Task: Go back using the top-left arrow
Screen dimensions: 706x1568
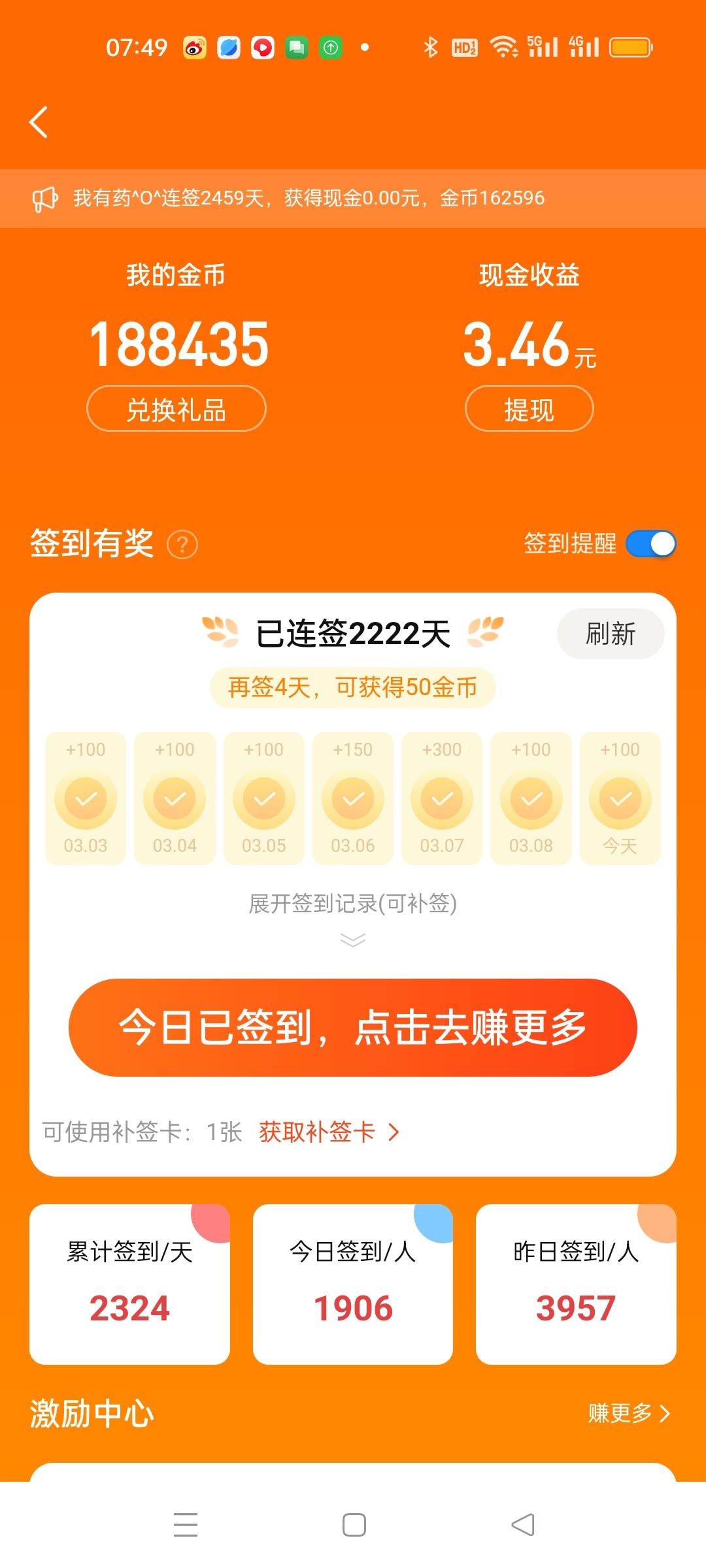Action: pyautogui.click(x=39, y=122)
